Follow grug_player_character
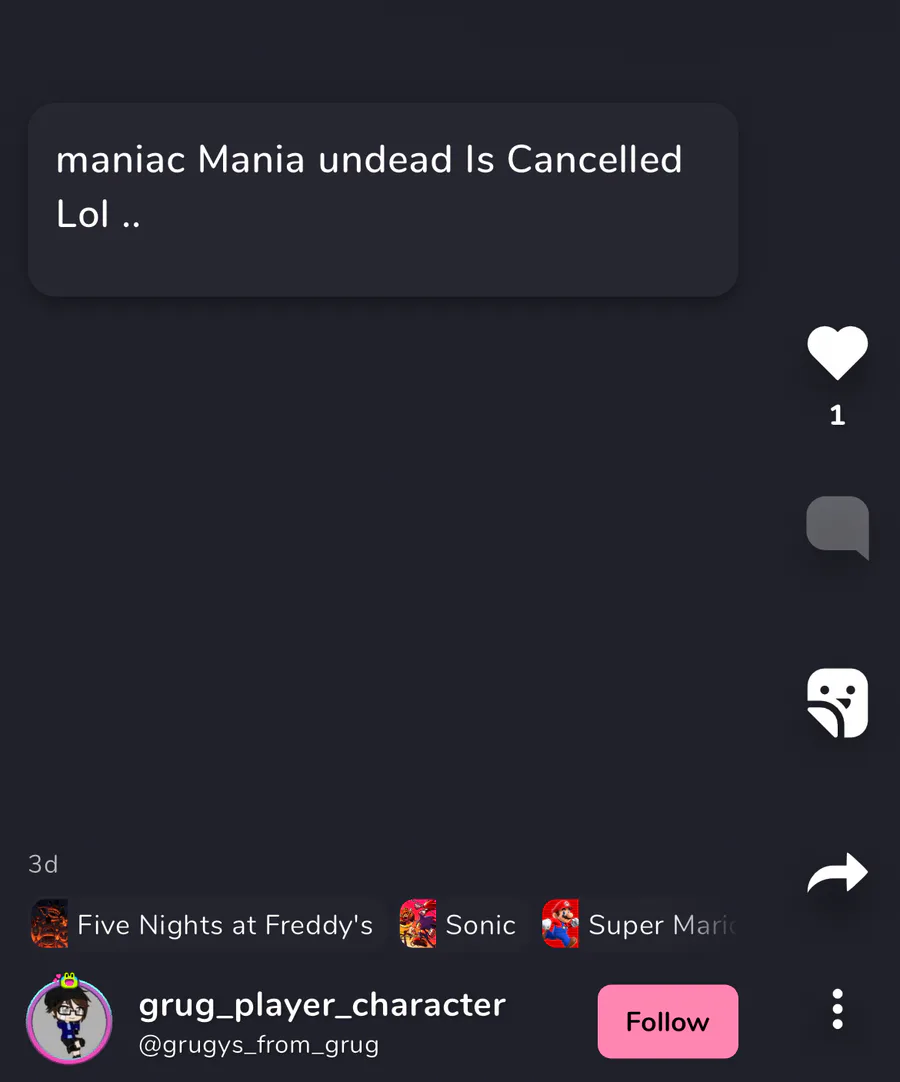Image resolution: width=900 pixels, height=1082 pixels. [667, 1021]
